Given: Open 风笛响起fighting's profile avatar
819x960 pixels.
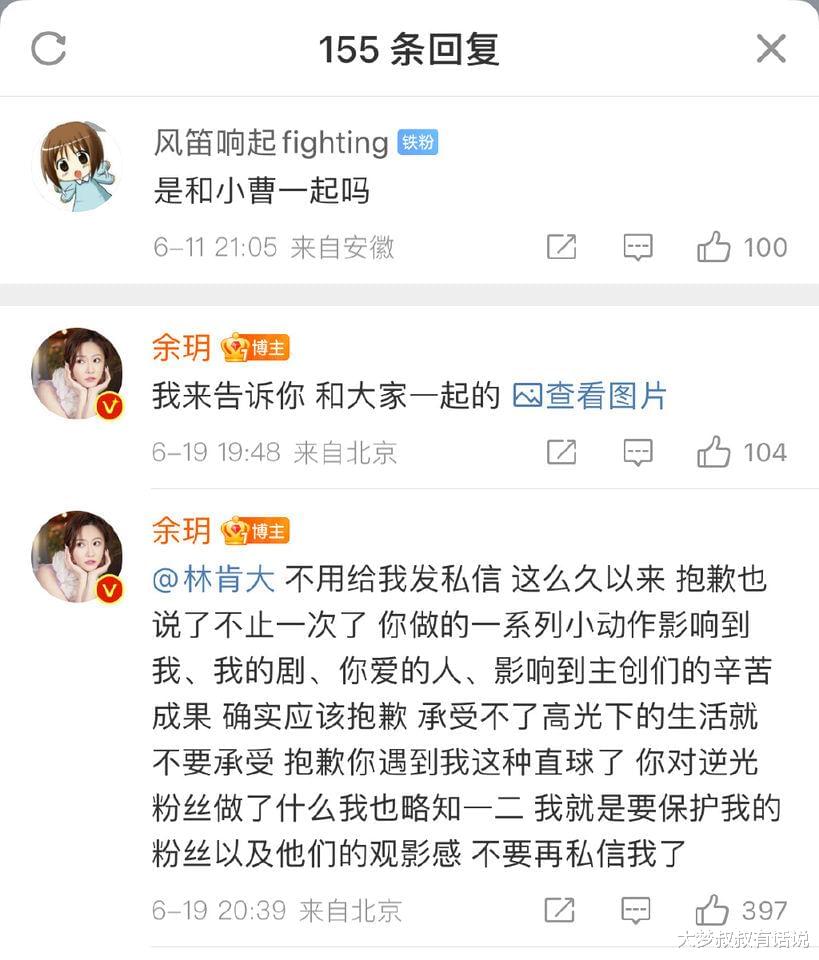Looking at the screenshot, I should pyautogui.click(x=77, y=165).
